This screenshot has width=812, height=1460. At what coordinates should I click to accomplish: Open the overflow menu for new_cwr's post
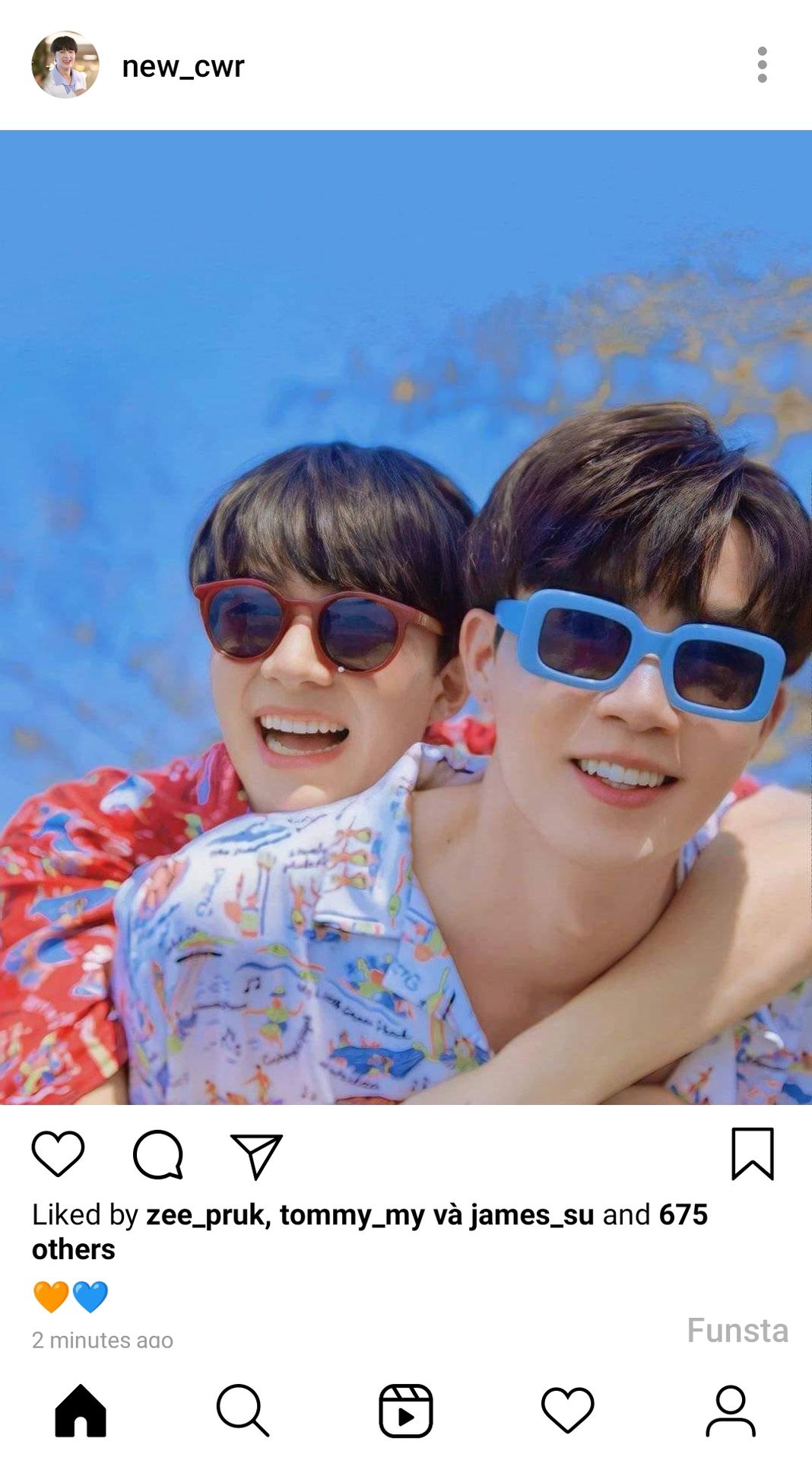click(x=762, y=65)
